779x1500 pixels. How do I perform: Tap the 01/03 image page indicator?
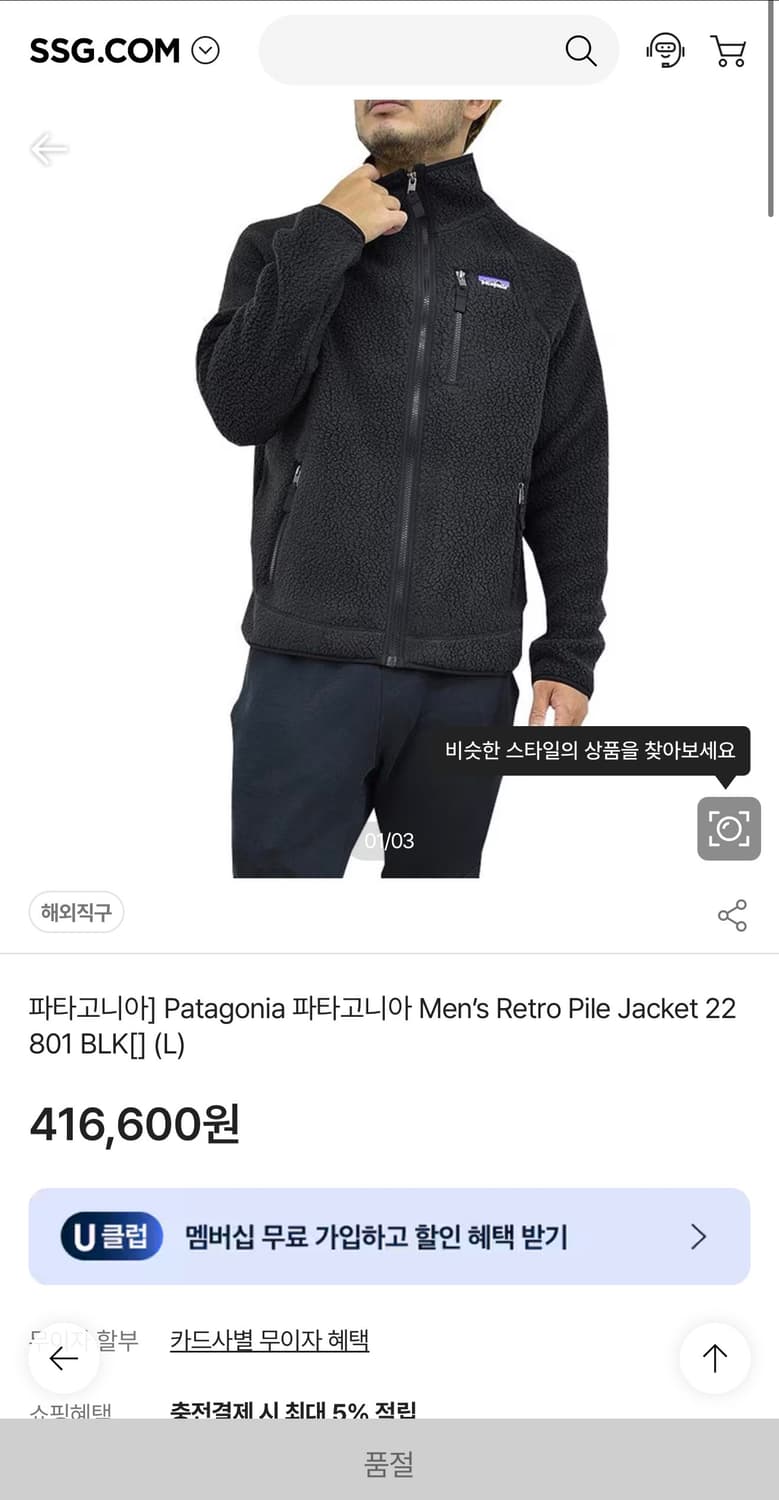(x=389, y=840)
